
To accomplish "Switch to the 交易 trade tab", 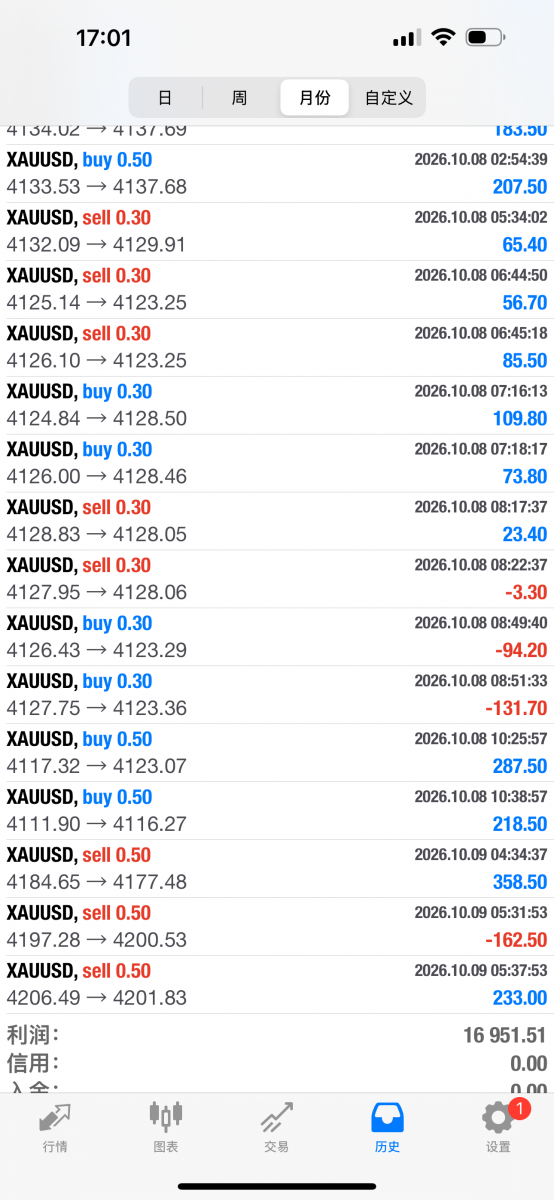I will pyautogui.click(x=277, y=1128).
